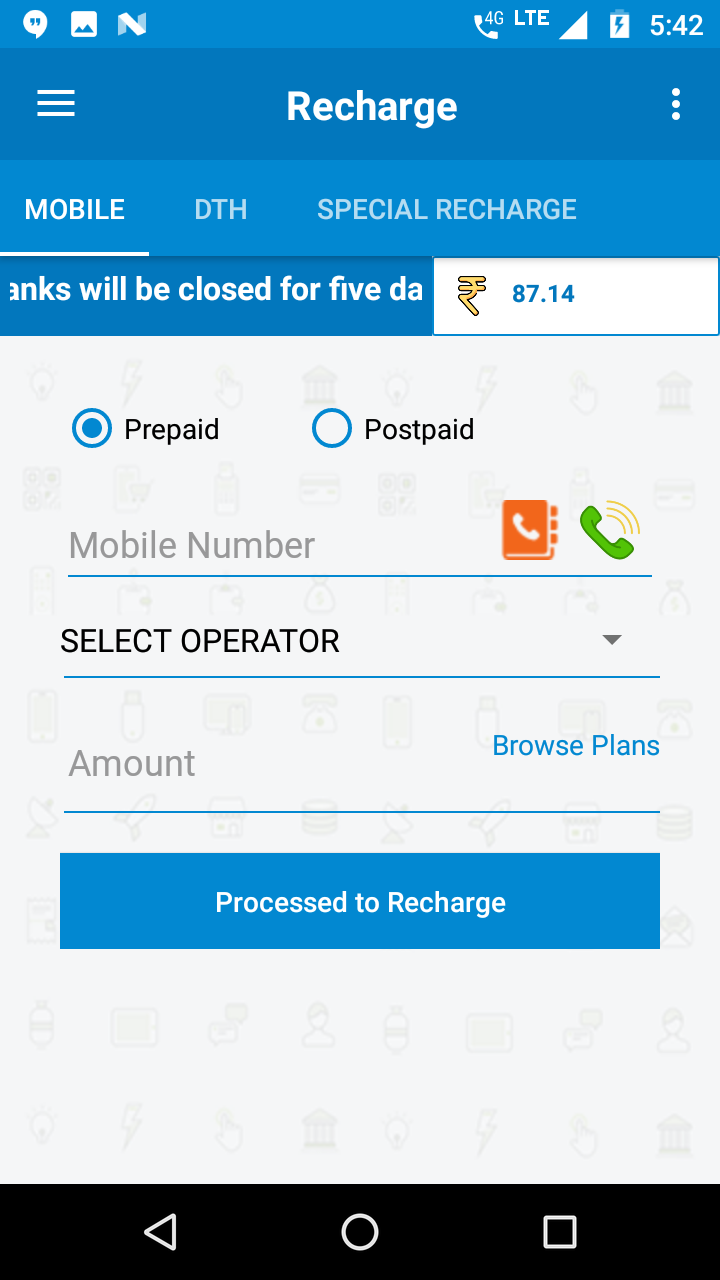Viewport: 720px width, 1280px height.
Task: Open the Browse Plans link
Action: (x=576, y=746)
